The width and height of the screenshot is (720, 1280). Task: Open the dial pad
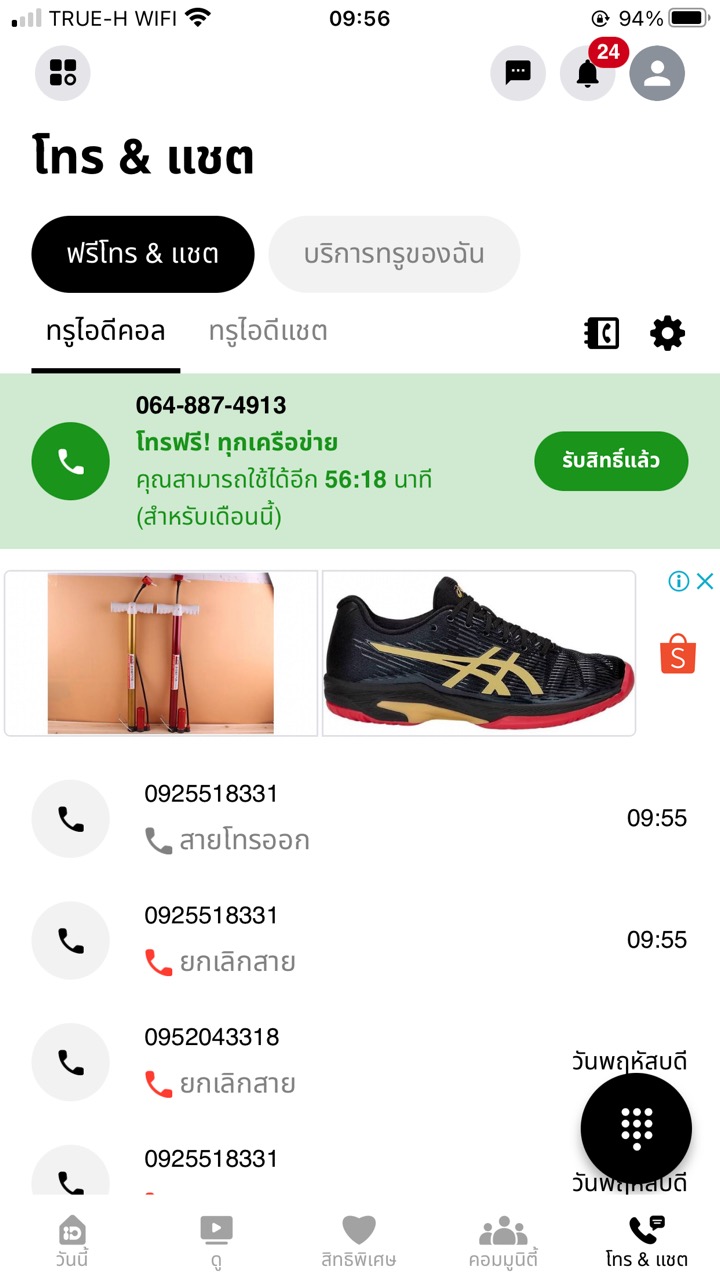tap(636, 1128)
